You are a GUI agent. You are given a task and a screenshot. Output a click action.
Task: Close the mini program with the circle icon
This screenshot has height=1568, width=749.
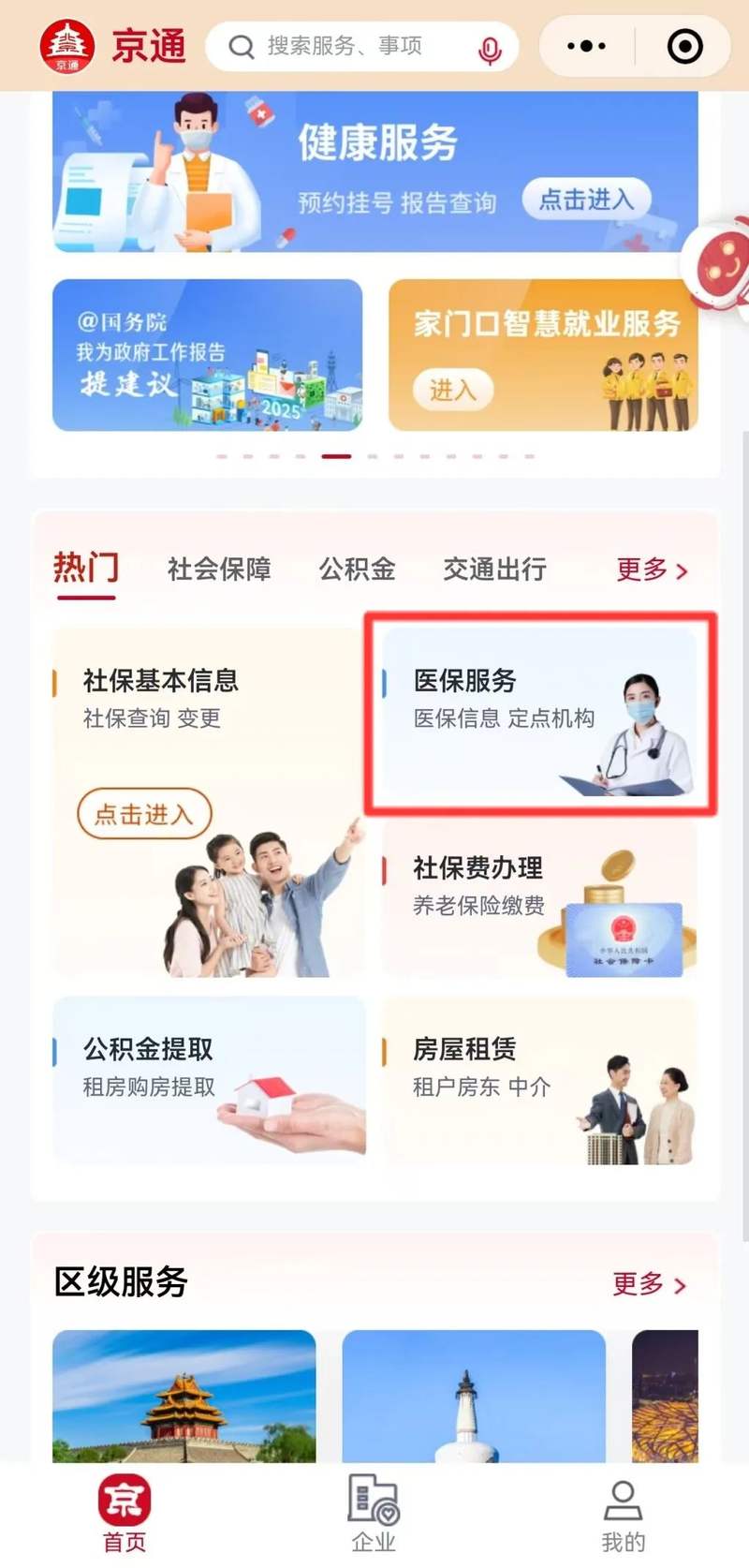[x=684, y=46]
